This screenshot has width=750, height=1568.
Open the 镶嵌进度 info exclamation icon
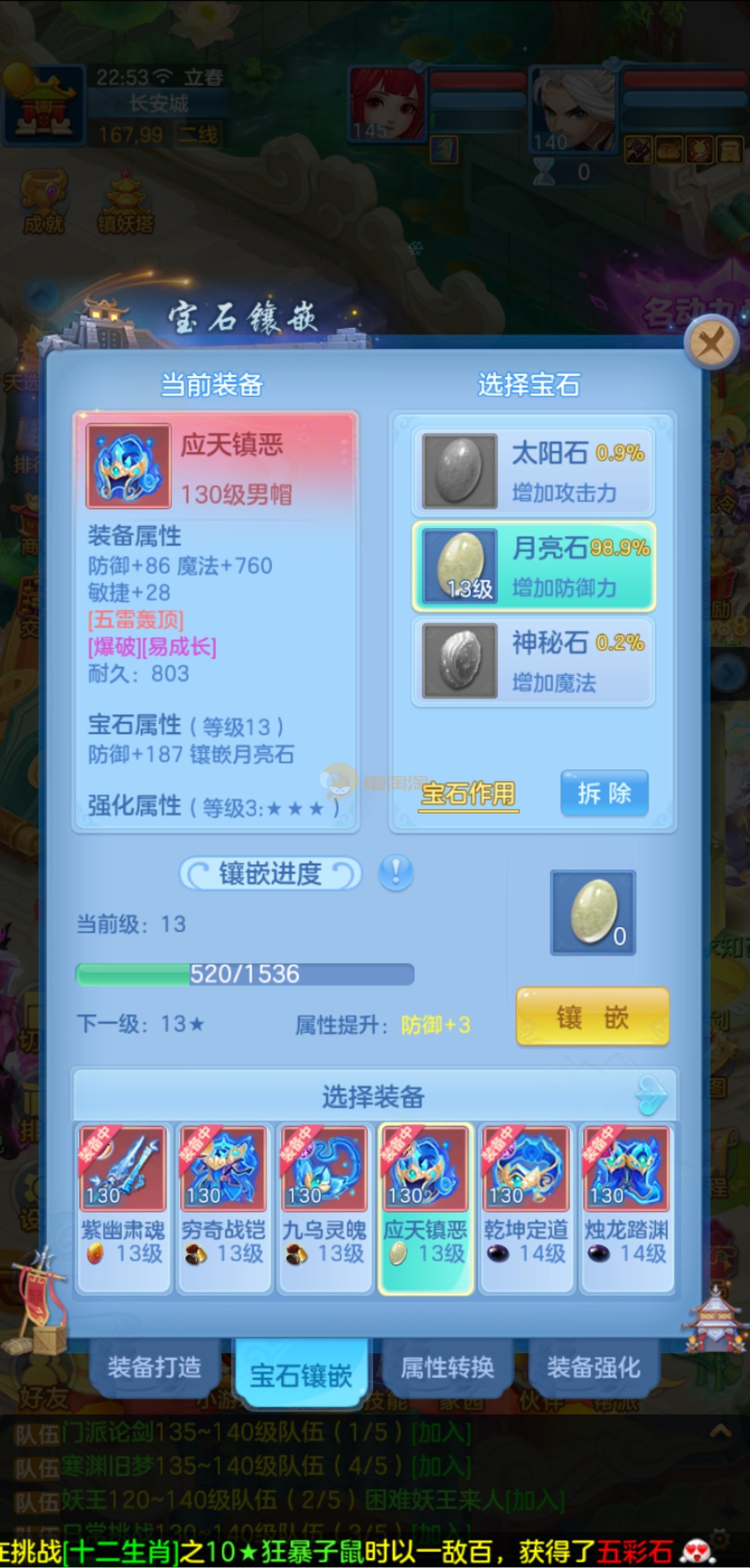click(x=395, y=873)
